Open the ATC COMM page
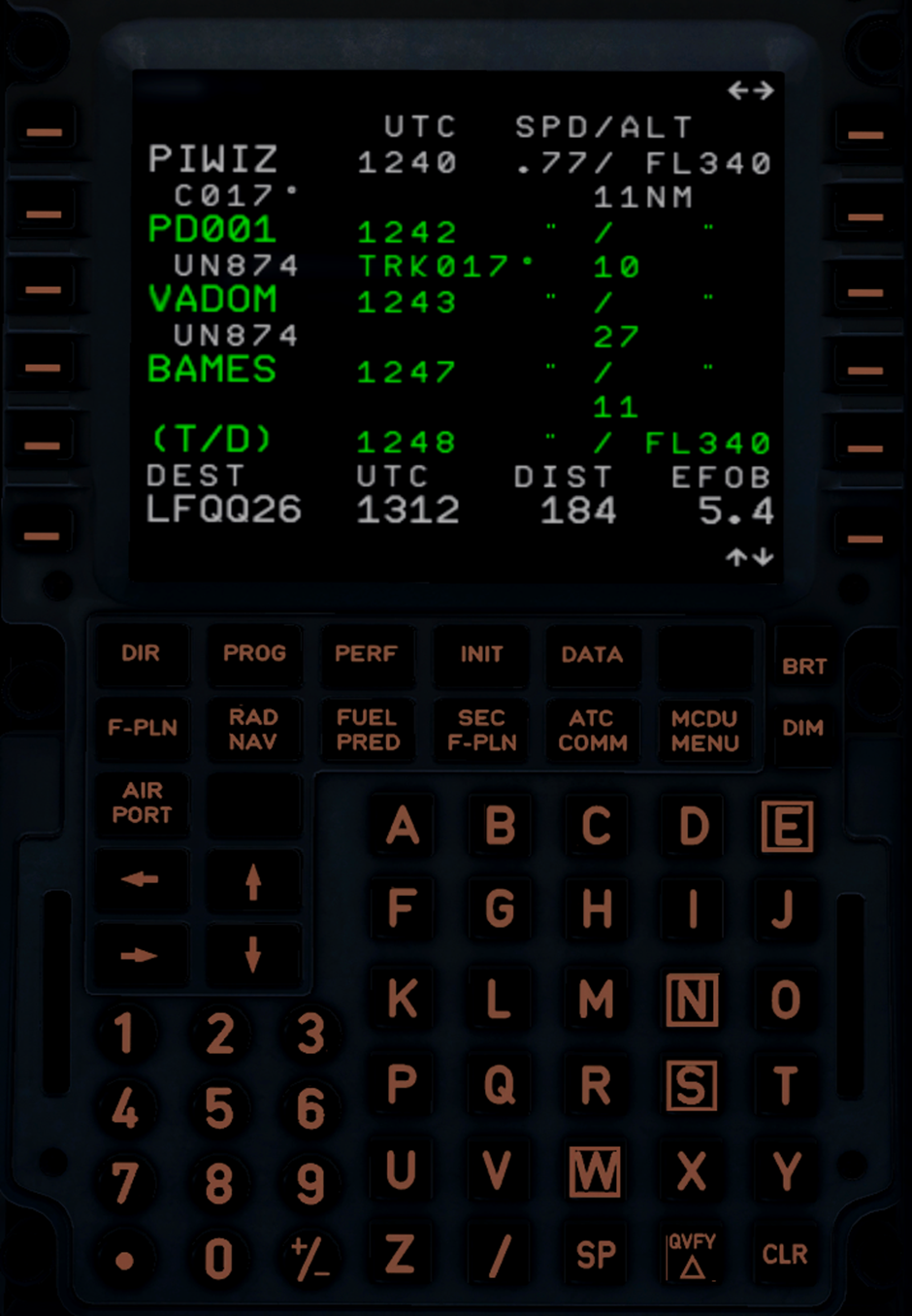Image resolution: width=912 pixels, height=1316 pixels. click(x=593, y=730)
